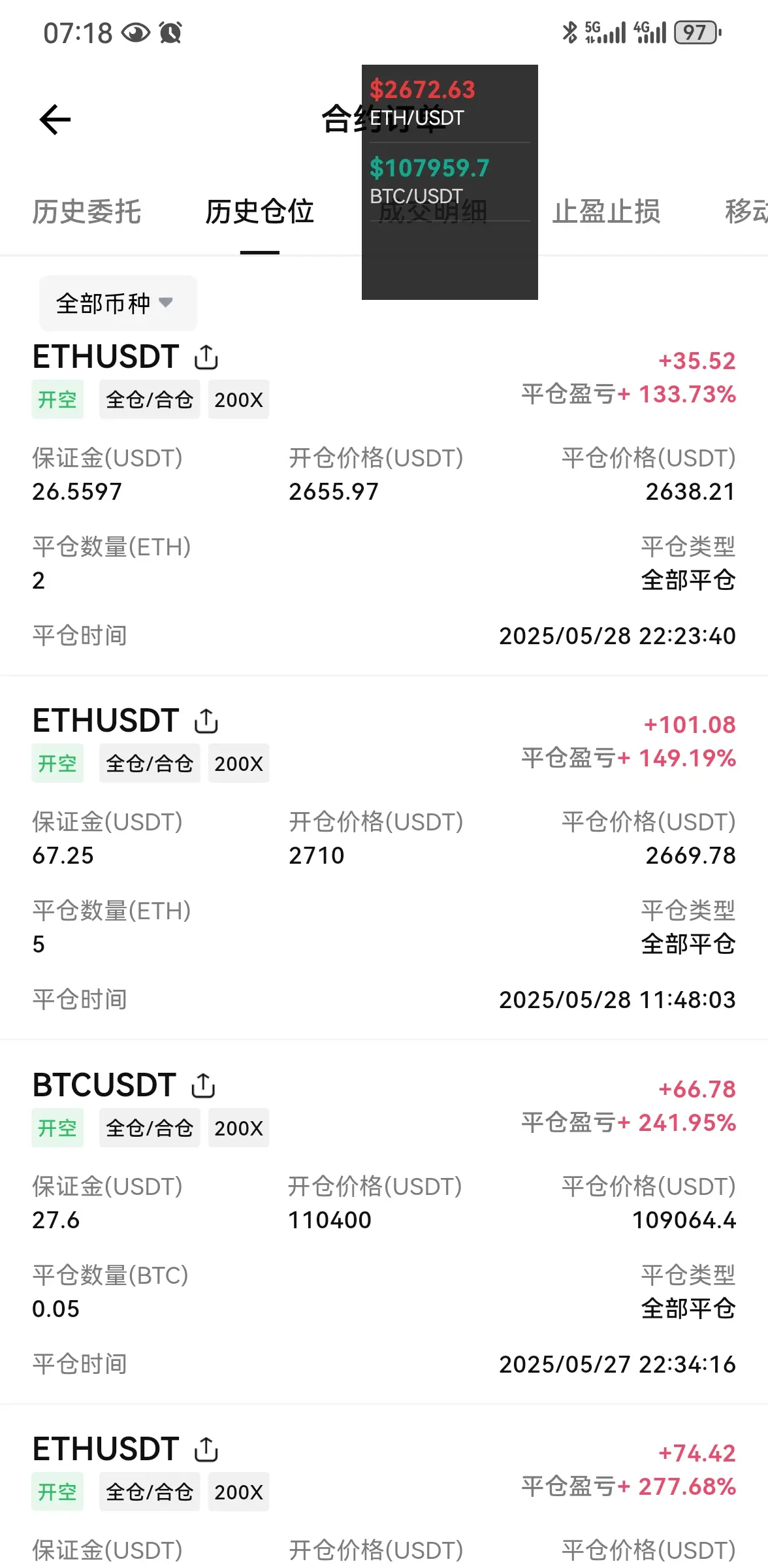Switch to the 历史委托 tab
768x1568 pixels.
86,212
